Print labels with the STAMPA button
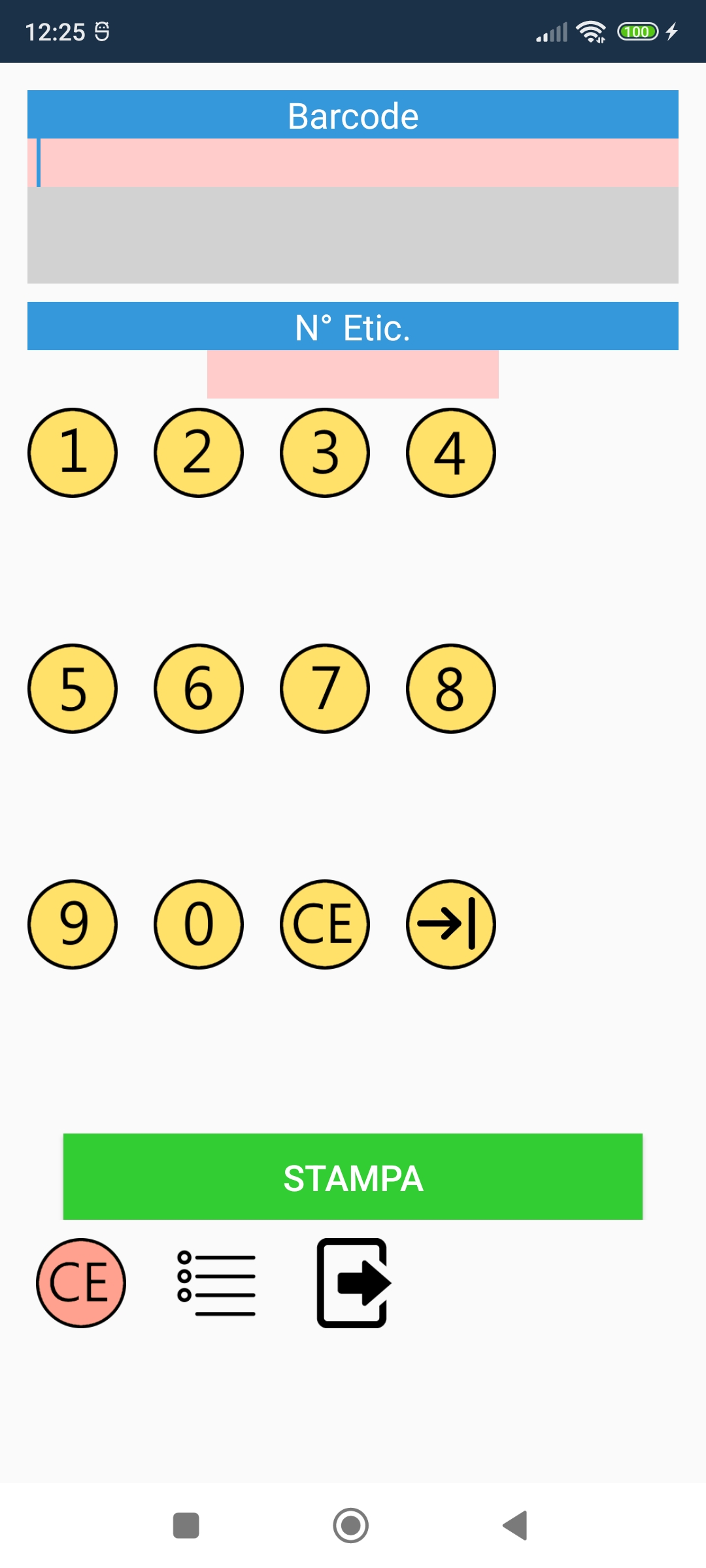 (x=353, y=1177)
